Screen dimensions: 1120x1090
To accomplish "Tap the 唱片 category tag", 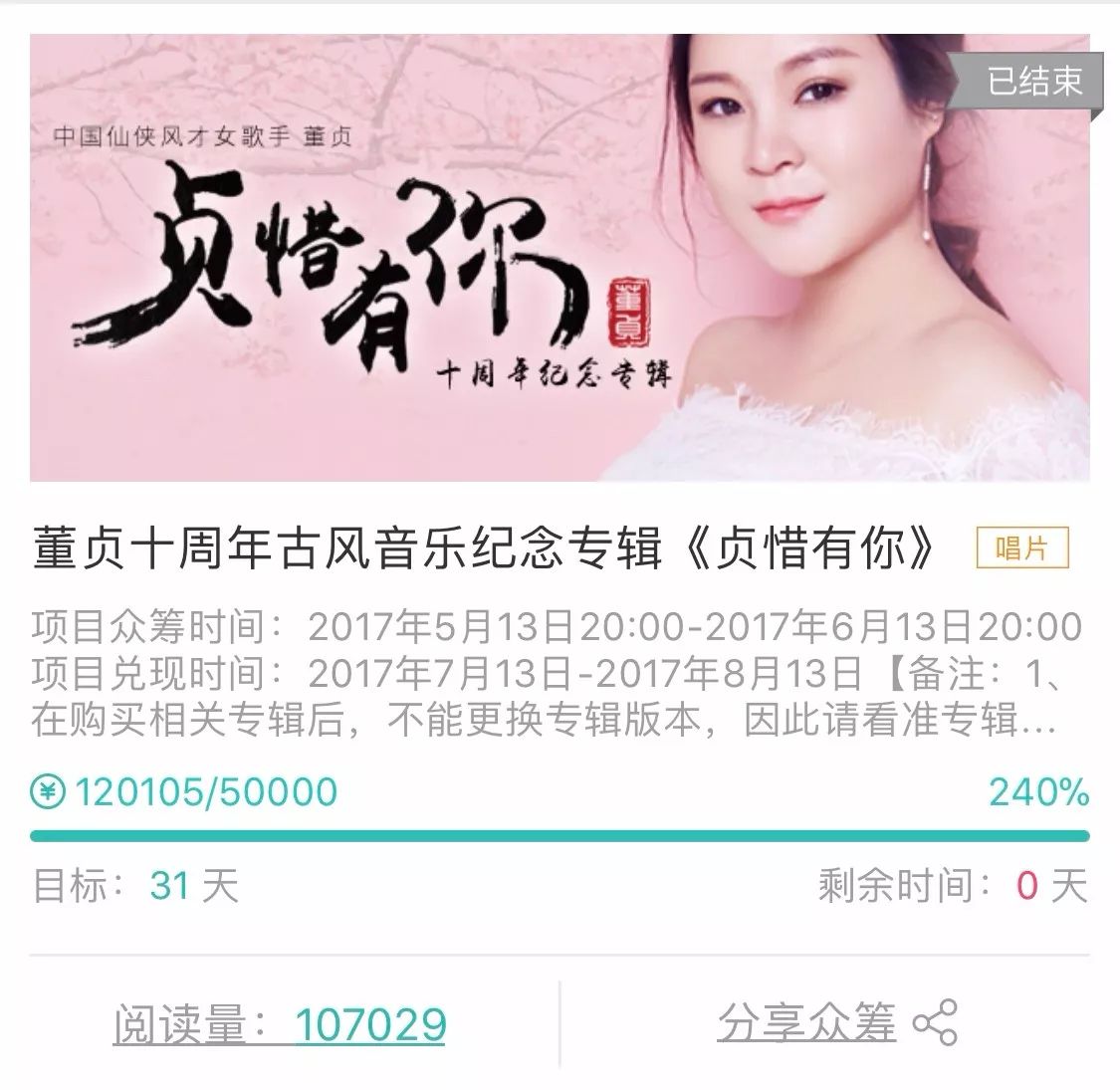I will click(1020, 547).
